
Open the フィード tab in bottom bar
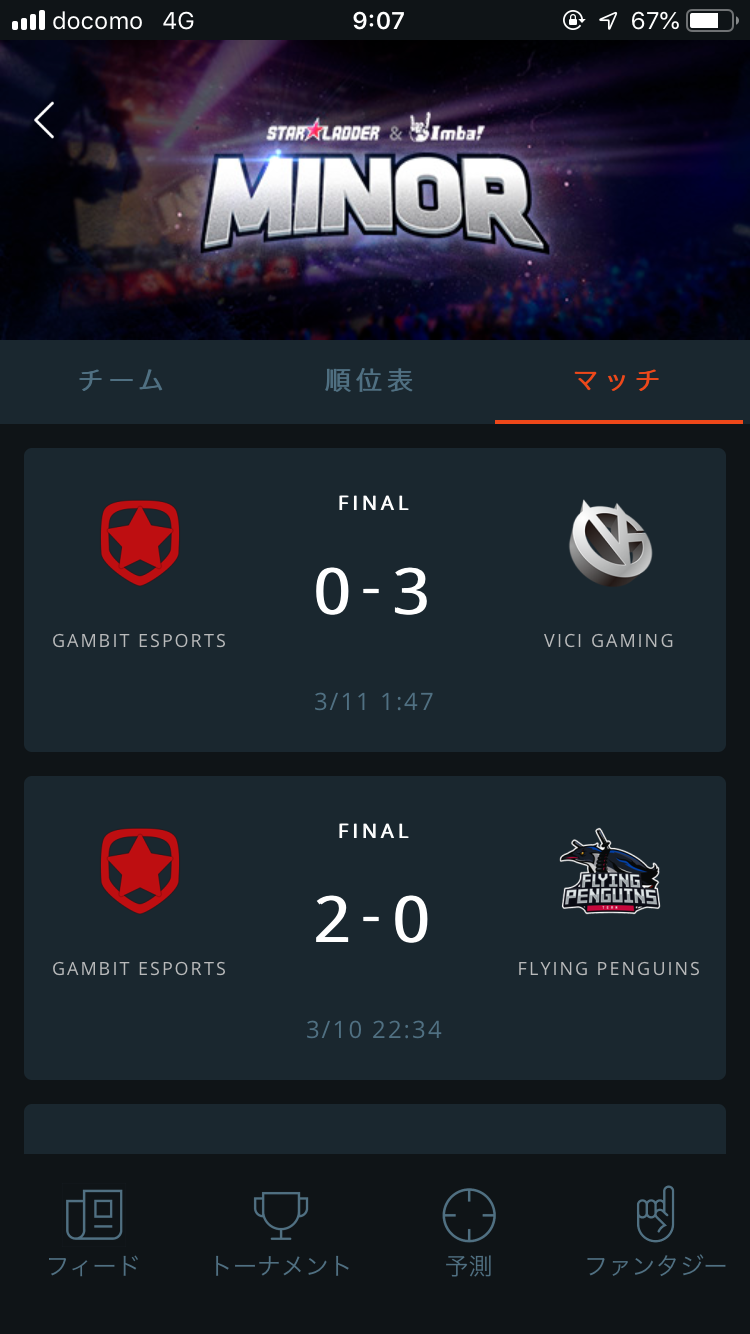[x=93, y=1233]
